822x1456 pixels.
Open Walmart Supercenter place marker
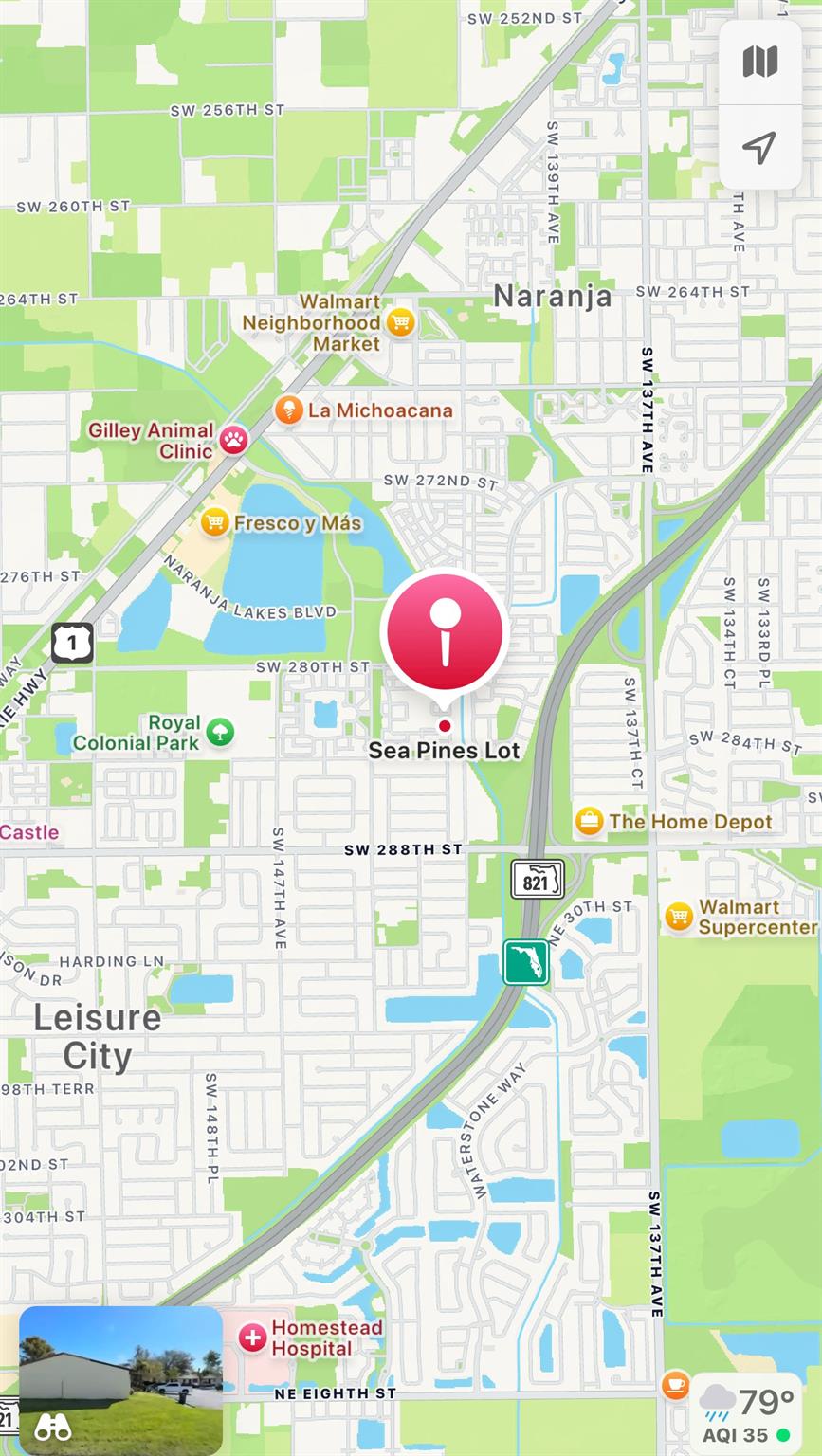[x=678, y=917]
